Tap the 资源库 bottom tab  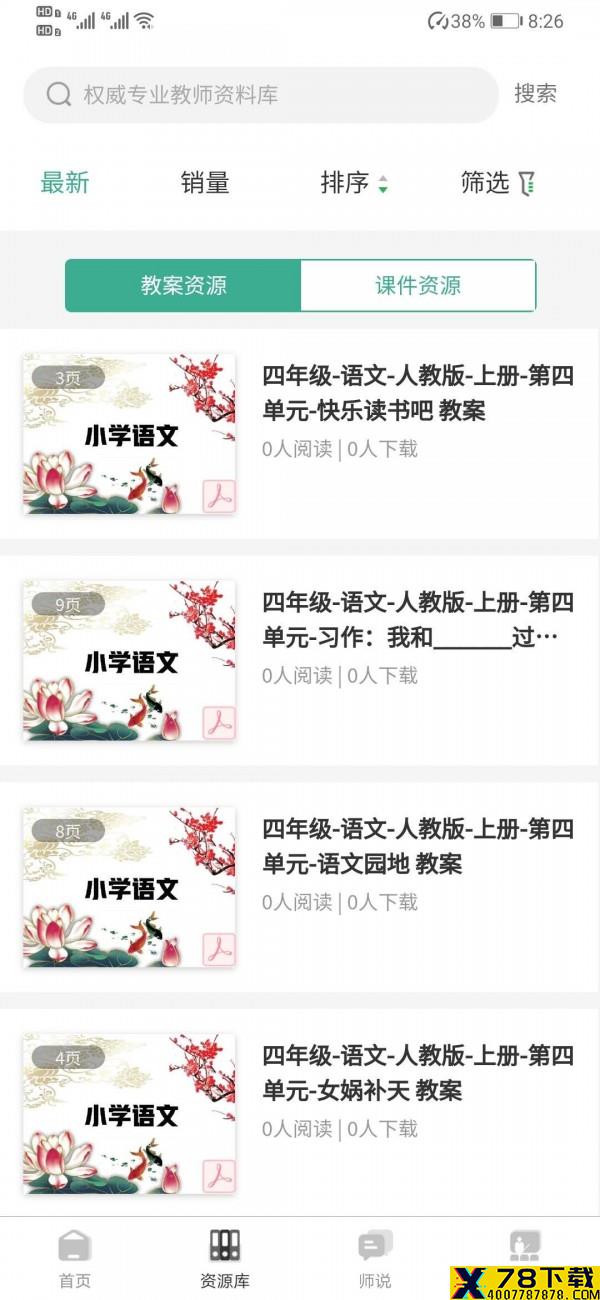click(225, 1258)
